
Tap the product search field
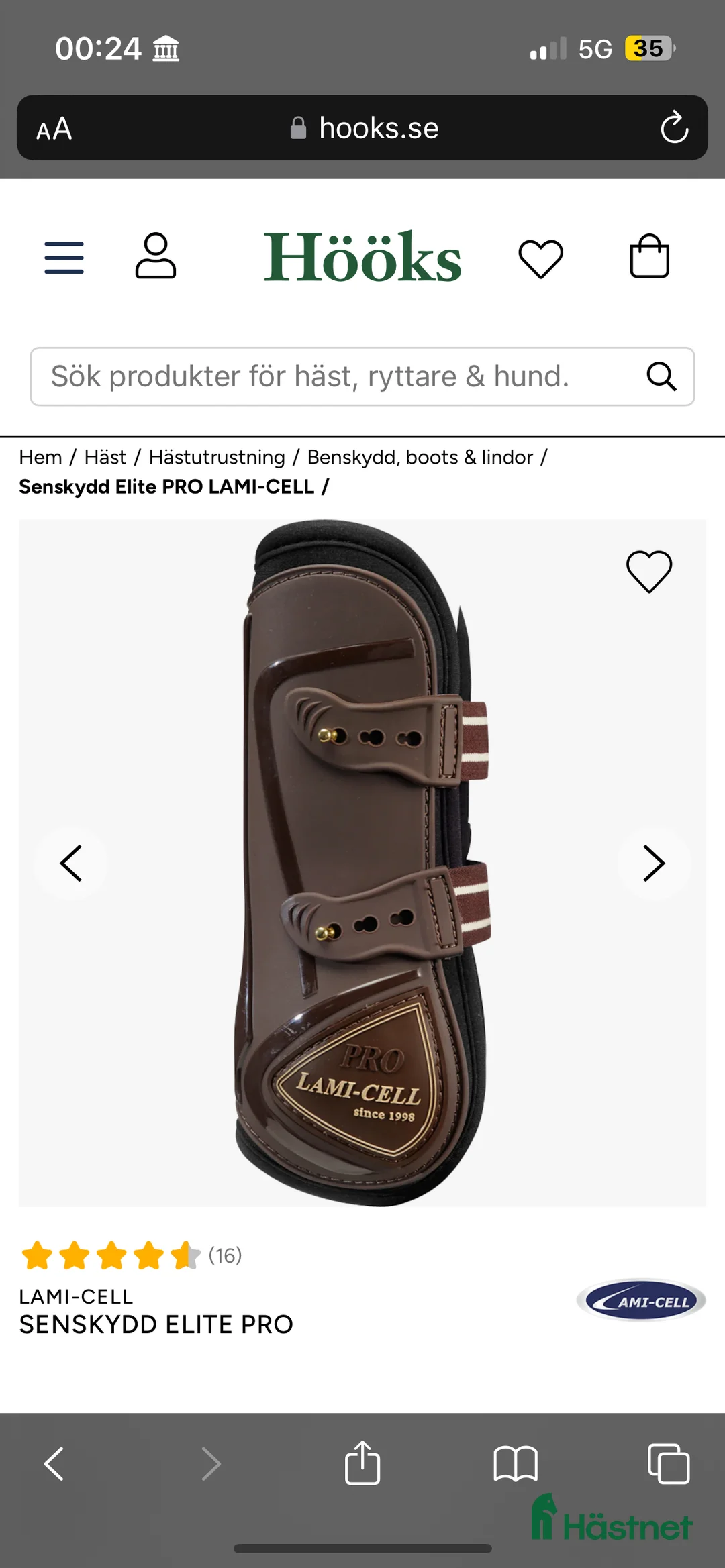[x=336, y=376]
